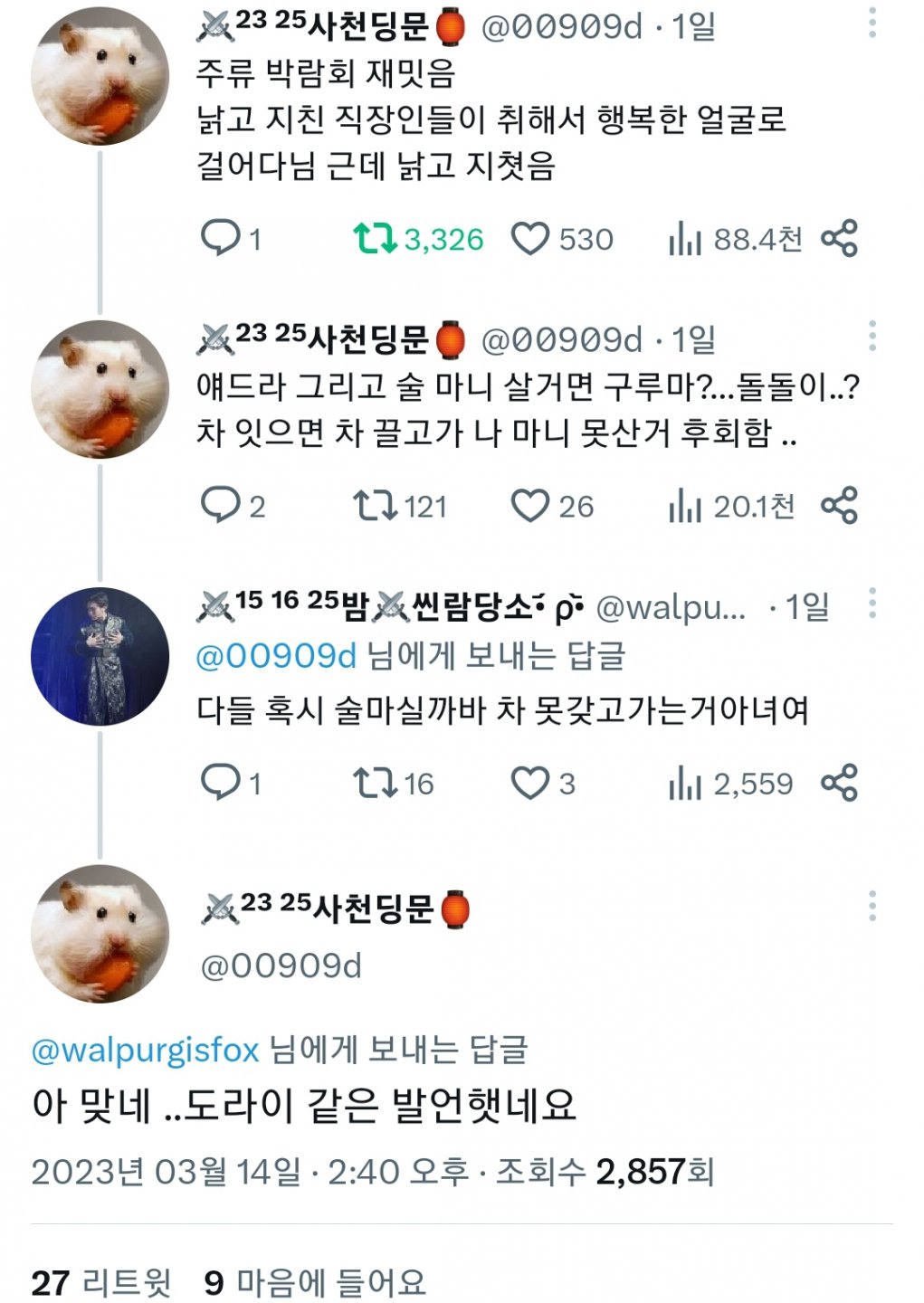
Task: Share the tweet with 20.1천 views
Action: (839, 505)
